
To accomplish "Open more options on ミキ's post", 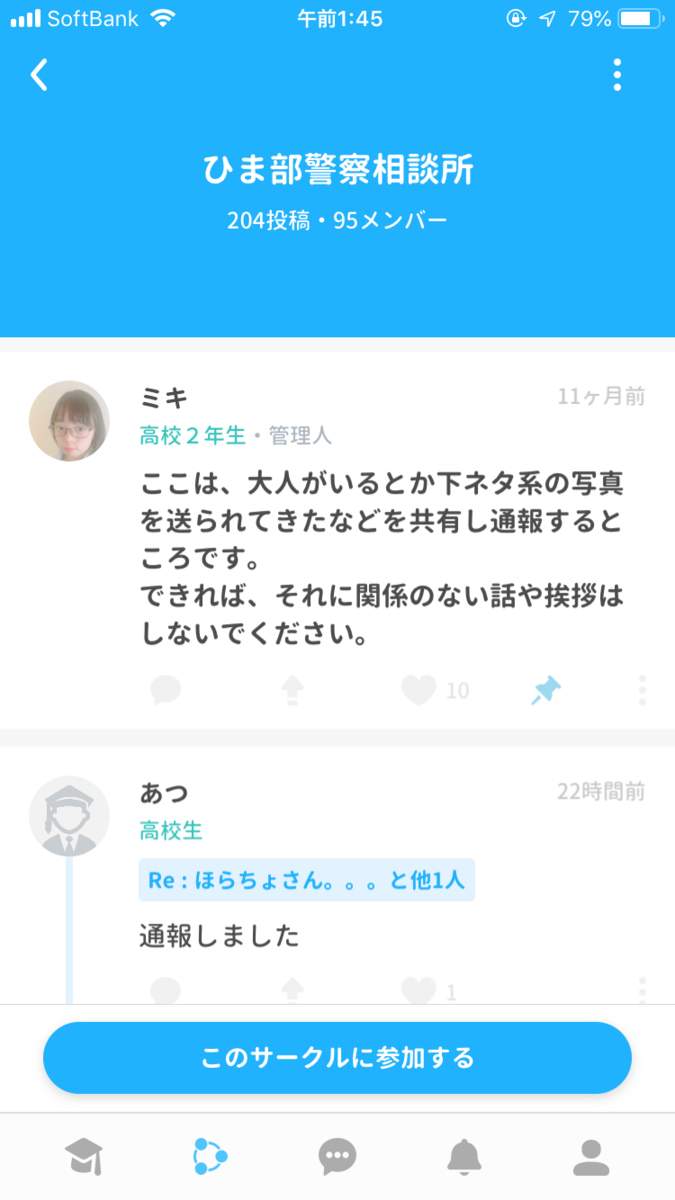I will [x=642, y=690].
